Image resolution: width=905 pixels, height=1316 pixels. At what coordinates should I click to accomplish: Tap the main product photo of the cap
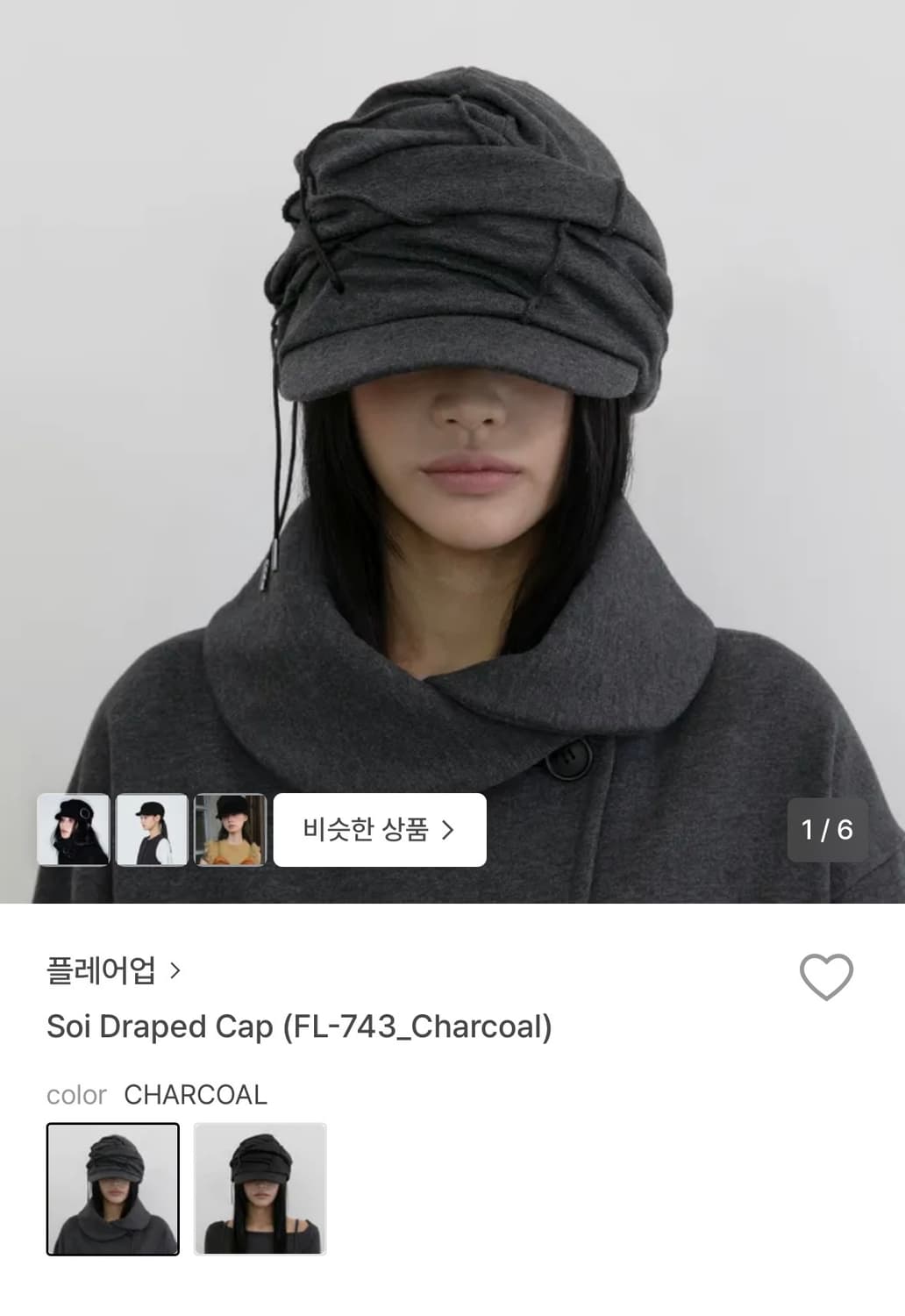452,395
